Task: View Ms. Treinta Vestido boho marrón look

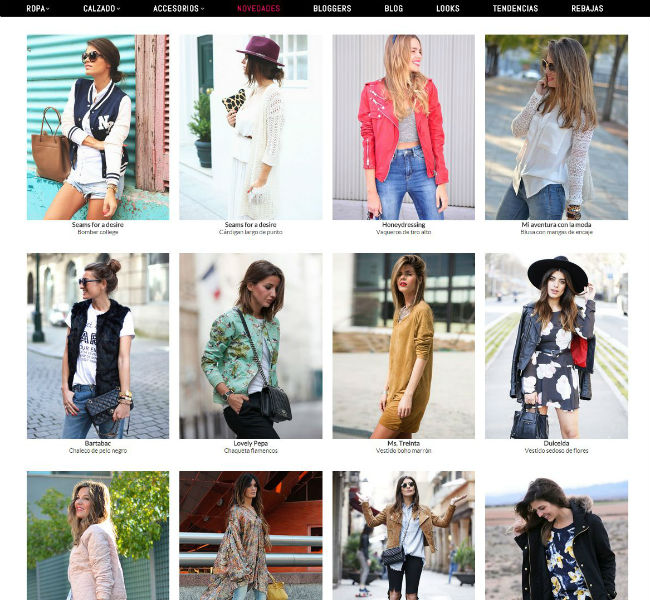Action: [403, 345]
